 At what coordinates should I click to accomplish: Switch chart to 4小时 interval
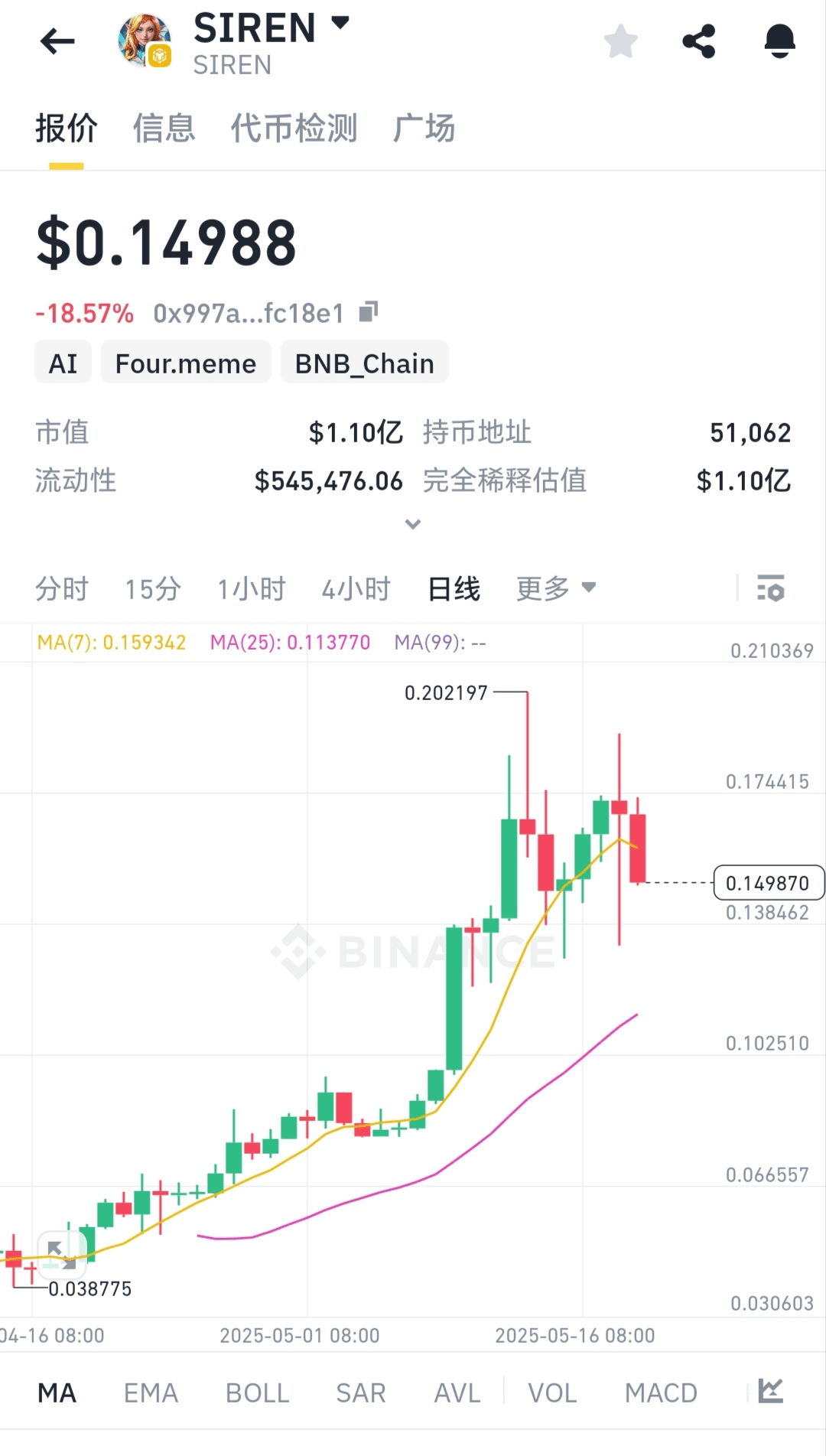pos(356,589)
